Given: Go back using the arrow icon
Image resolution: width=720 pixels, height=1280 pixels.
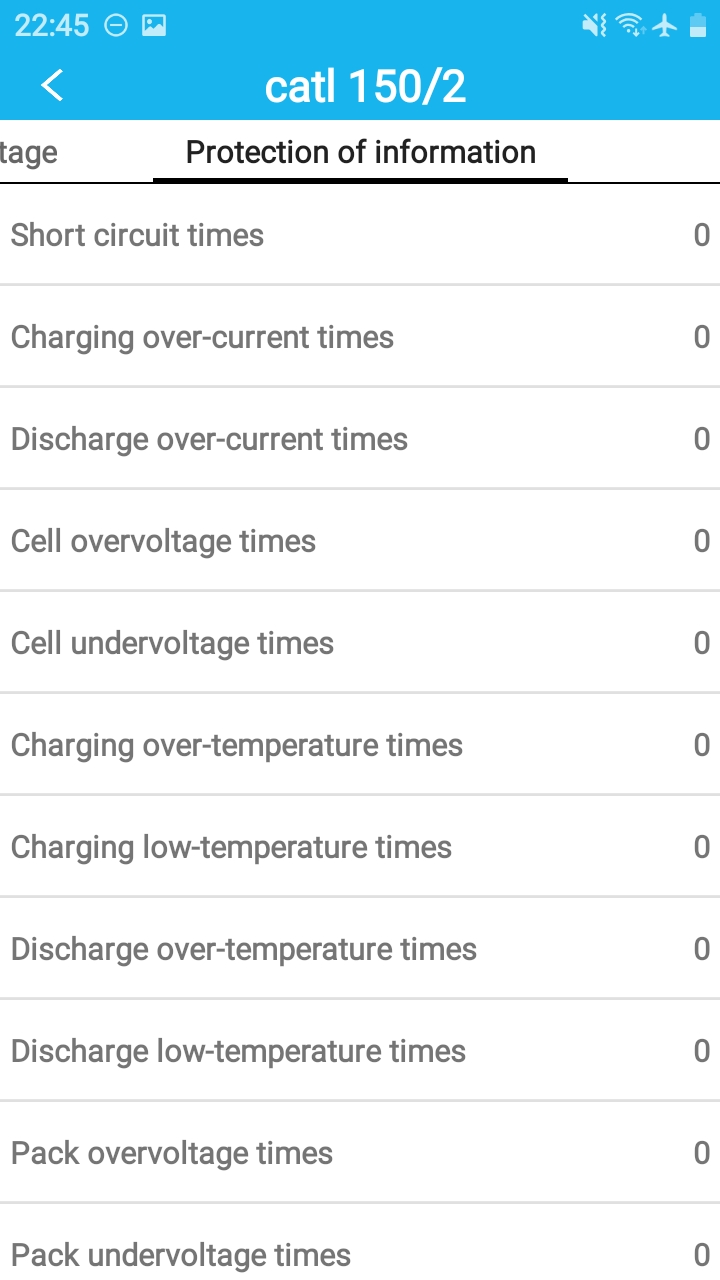Looking at the screenshot, I should tap(52, 86).
